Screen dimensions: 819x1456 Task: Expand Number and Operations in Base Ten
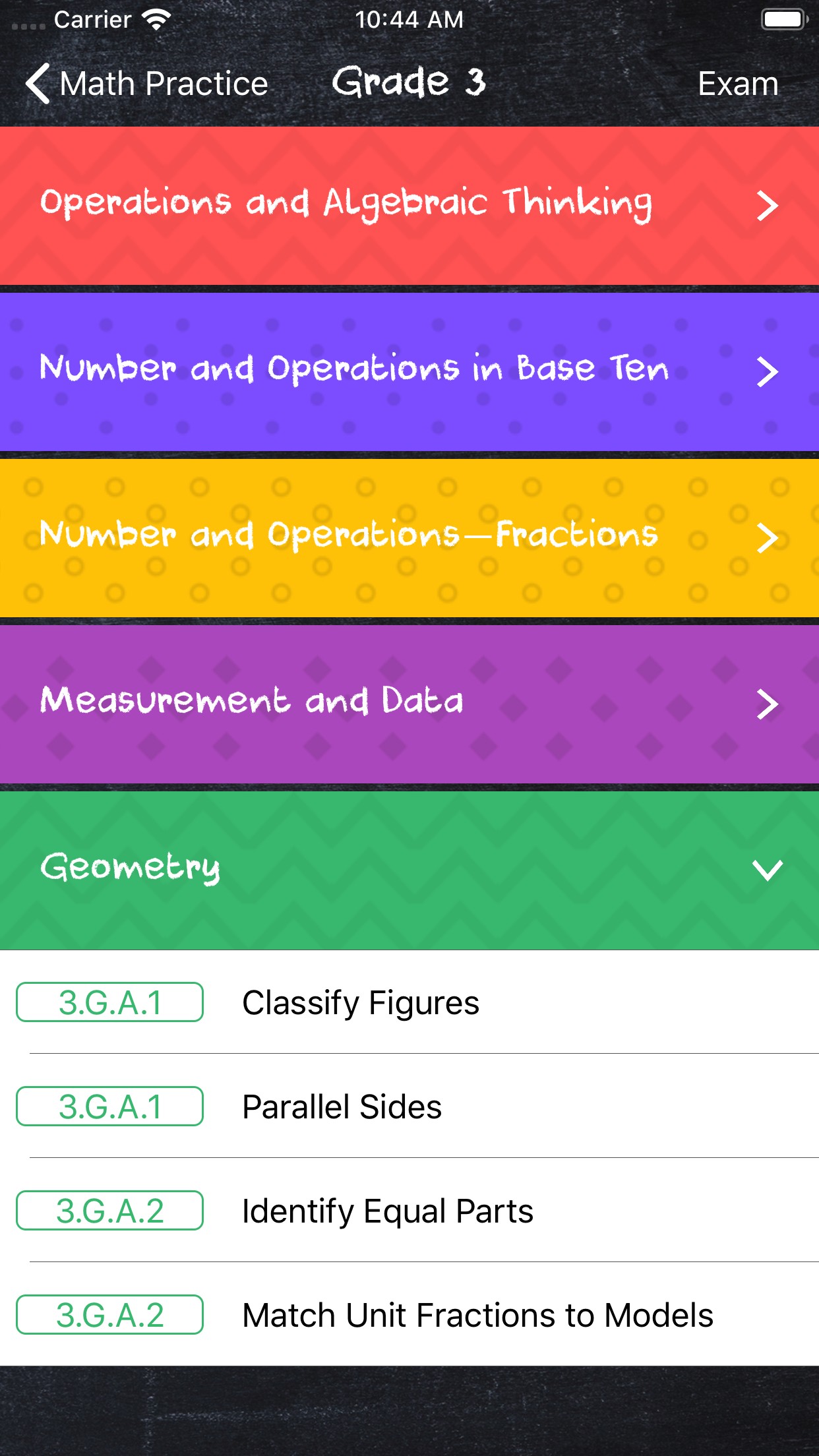[409, 371]
